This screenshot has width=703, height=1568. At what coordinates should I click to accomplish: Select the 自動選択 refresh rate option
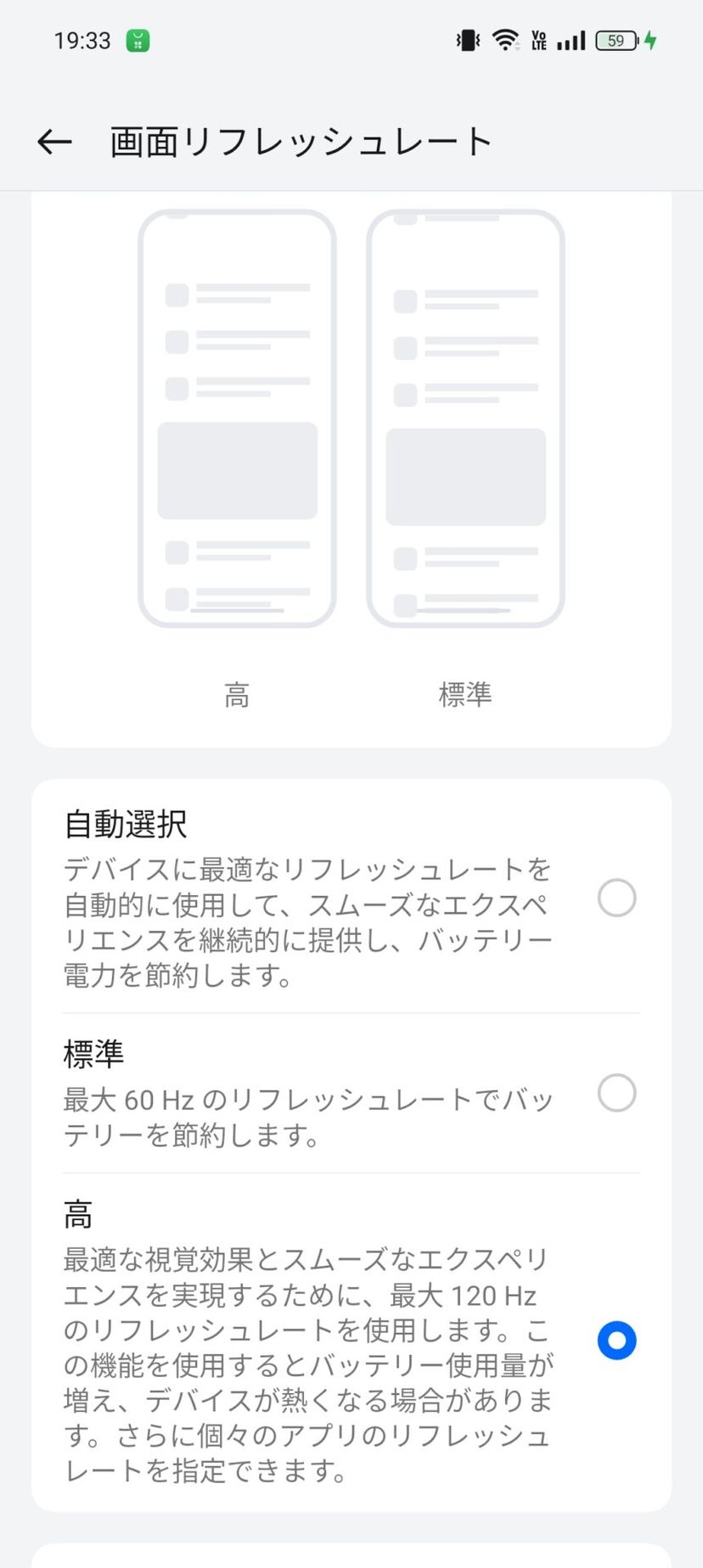click(x=616, y=898)
